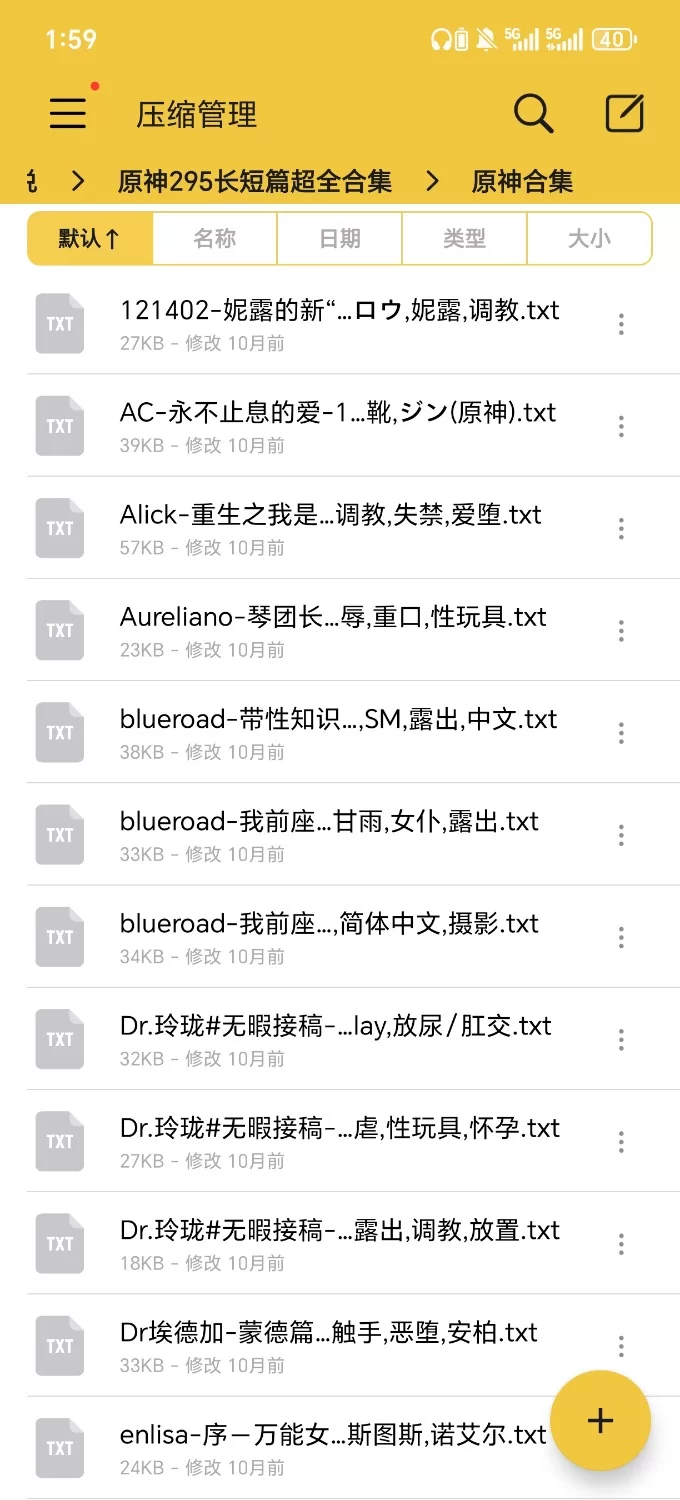Viewport: 680px width, 1500px height.
Task: Show more options for the Alick file
Action: coord(621,528)
